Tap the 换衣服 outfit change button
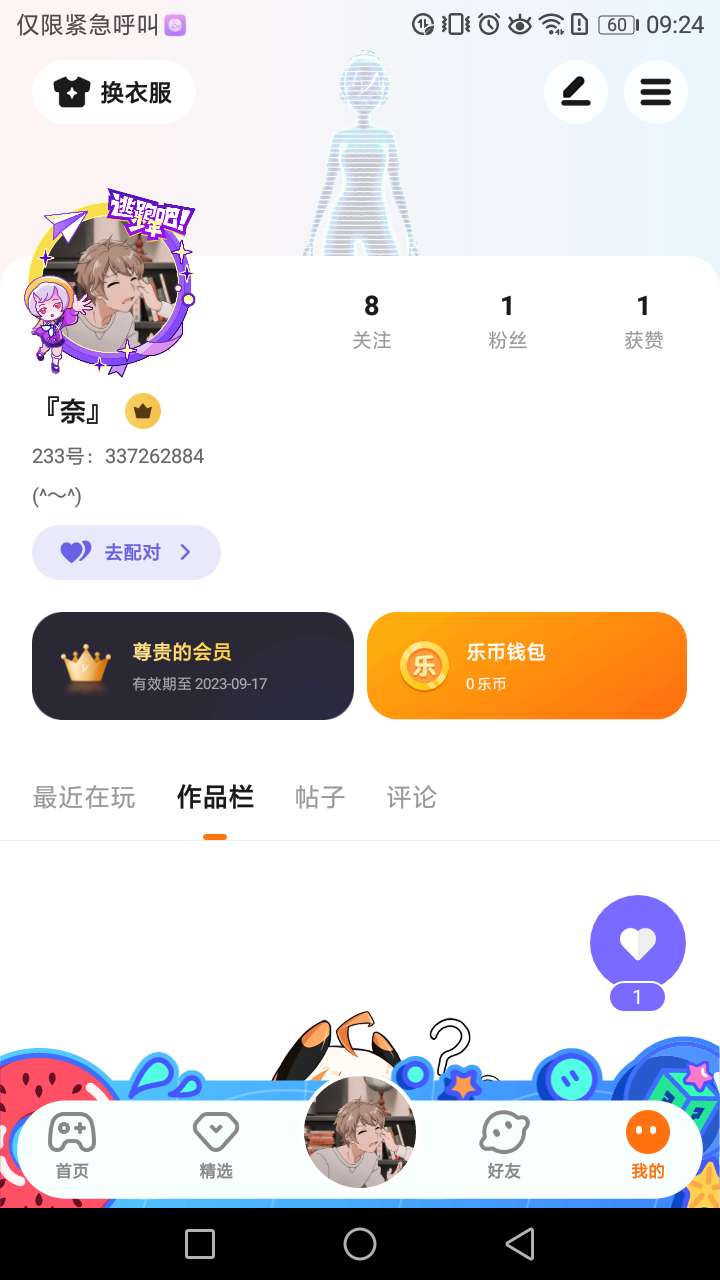 [x=113, y=93]
